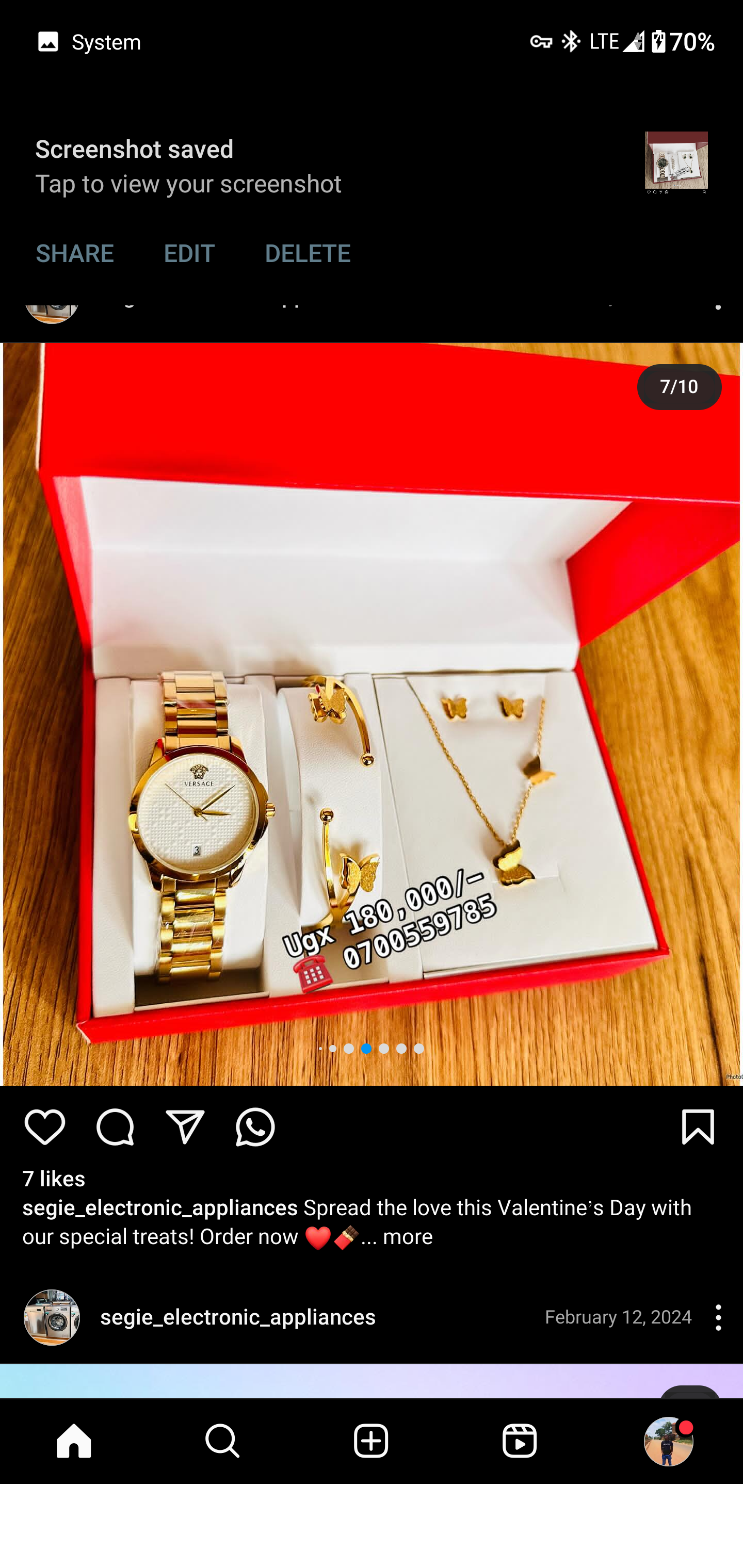
Task: Open the Search and explore tab
Action: pos(223,1442)
